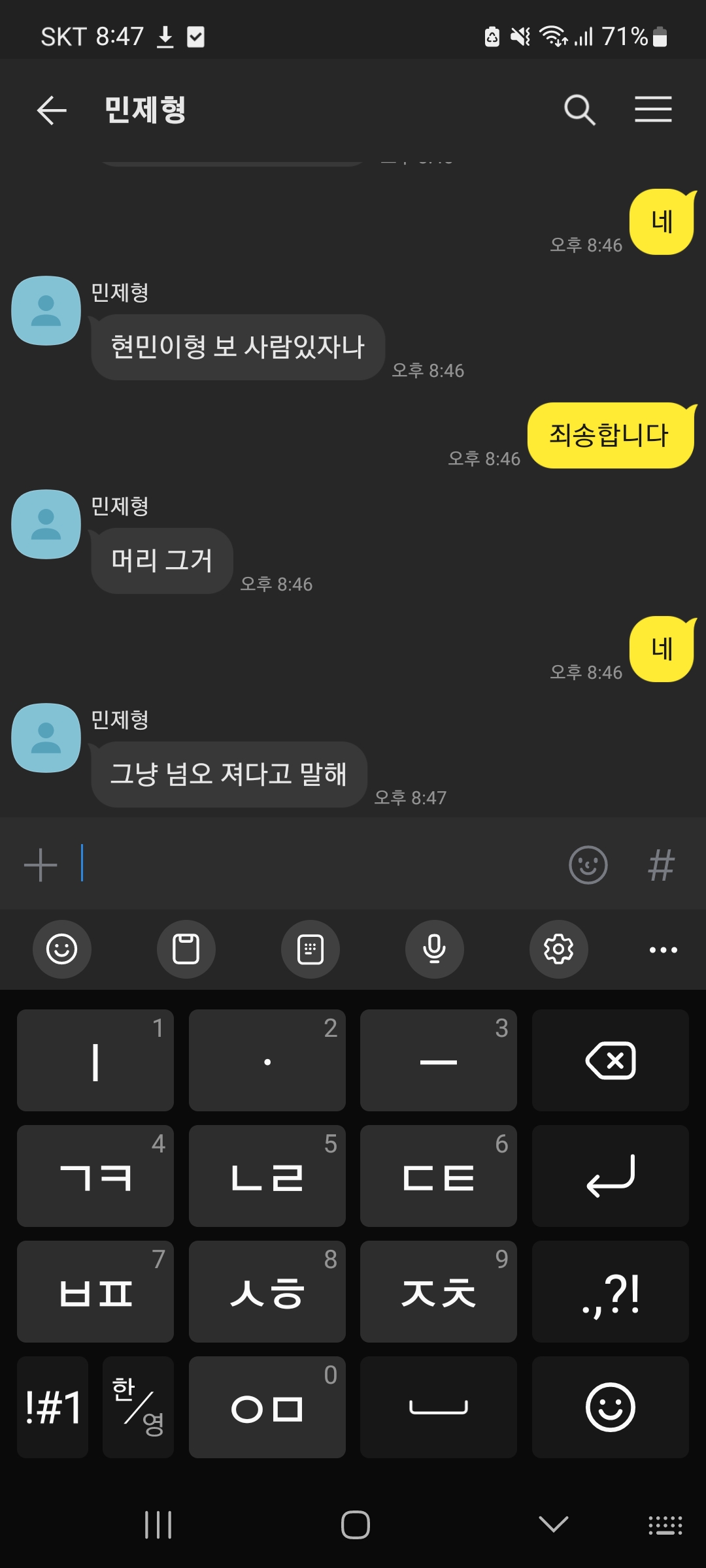Hide the keyboard with the down arrow
Screen dimensions: 706x1568
pyautogui.click(x=554, y=1524)
